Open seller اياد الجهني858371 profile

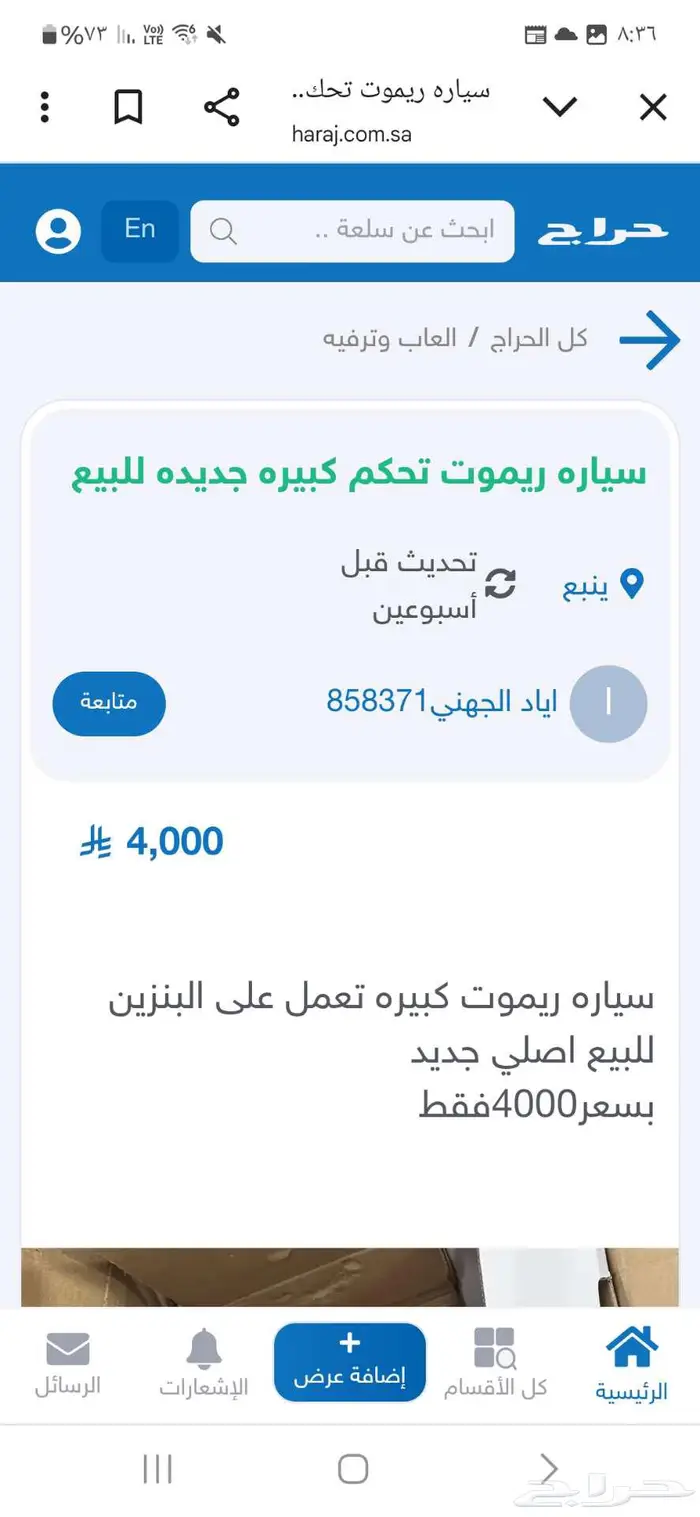442,702
